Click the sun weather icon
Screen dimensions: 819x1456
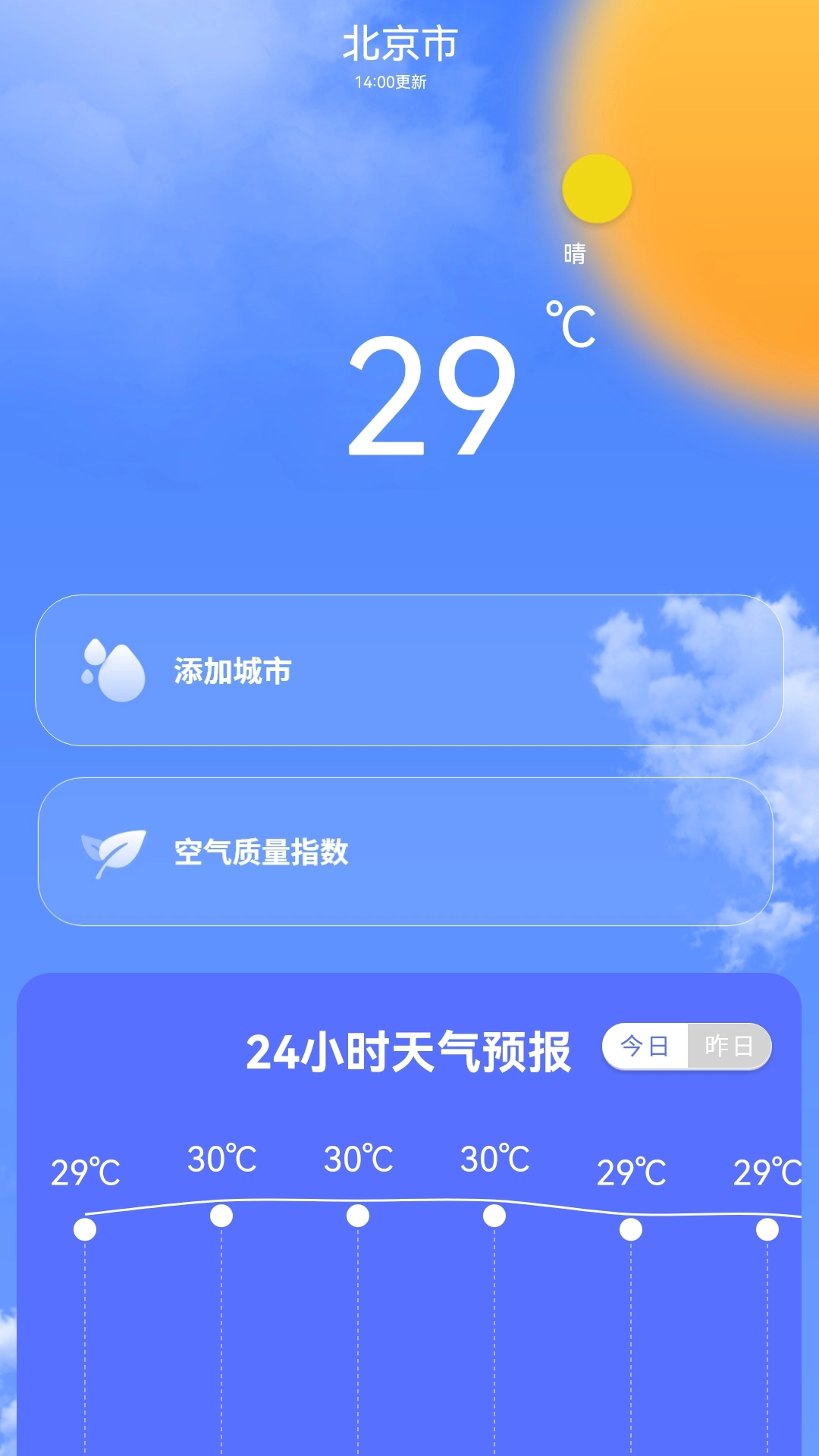(x=596, y=189)
